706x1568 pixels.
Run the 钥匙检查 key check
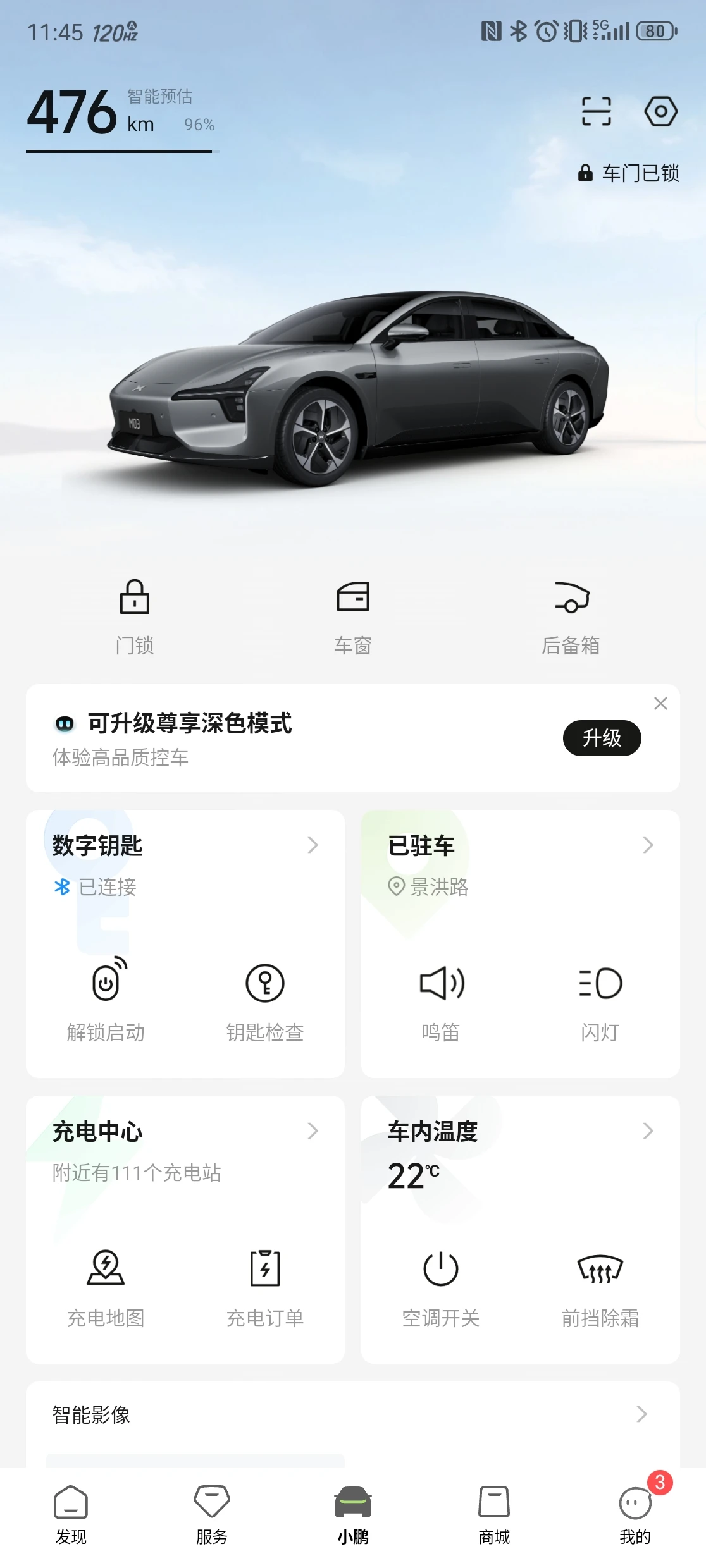coord(265,1000)
